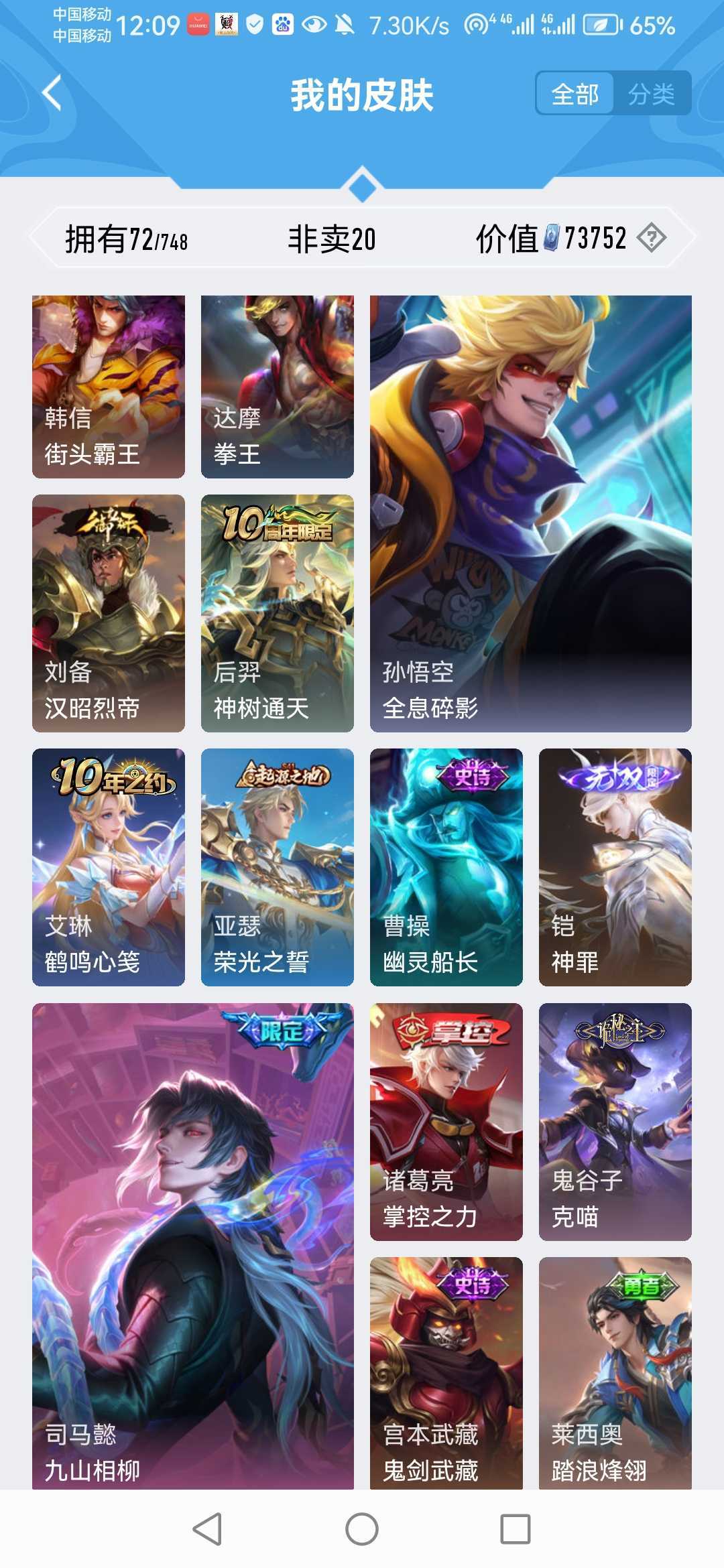Viewport: 724px width, 1568px height.
Task: Select 后羿 神树通天 skin
Action: (278, 613)
